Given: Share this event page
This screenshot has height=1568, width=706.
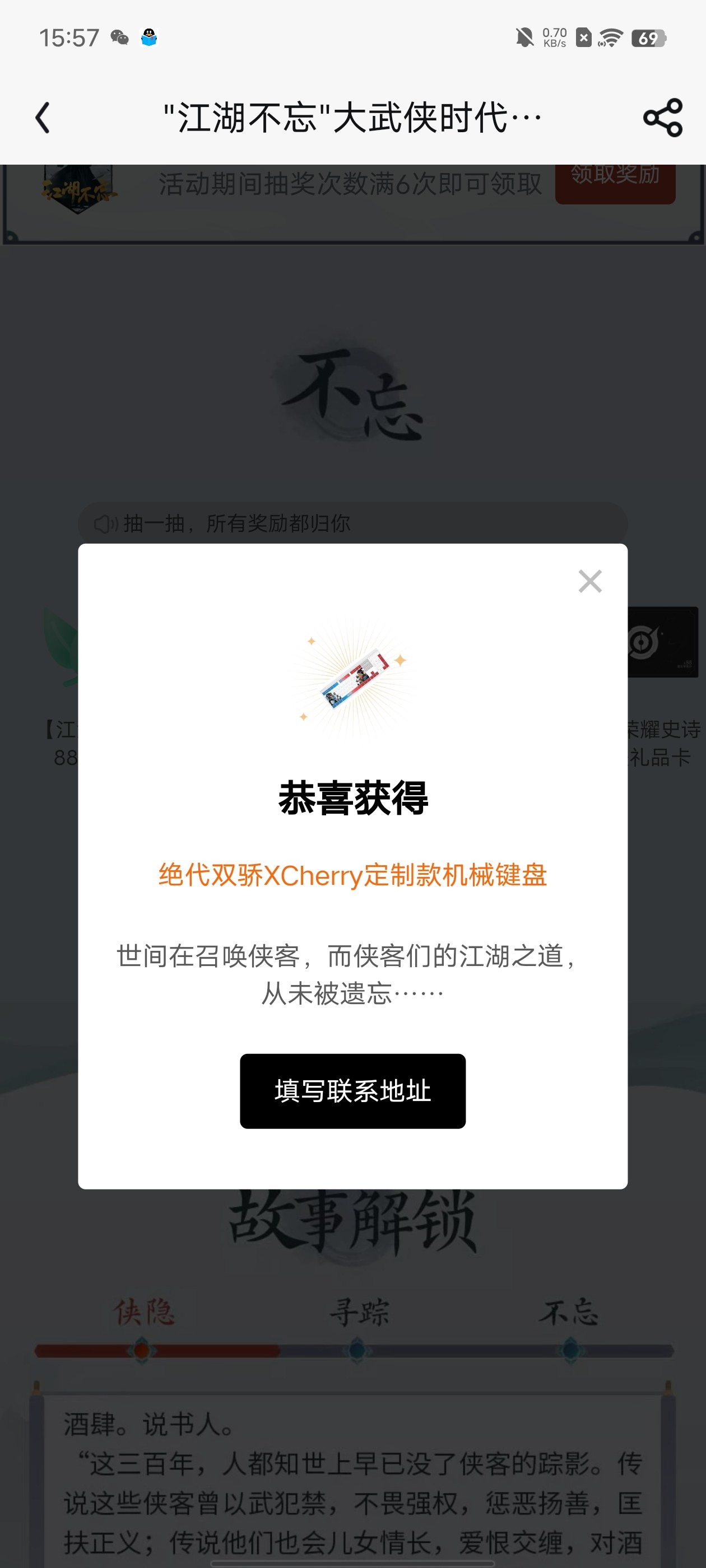Looking at the screenshot, I should pyautogui.click(x=663, y=118).
